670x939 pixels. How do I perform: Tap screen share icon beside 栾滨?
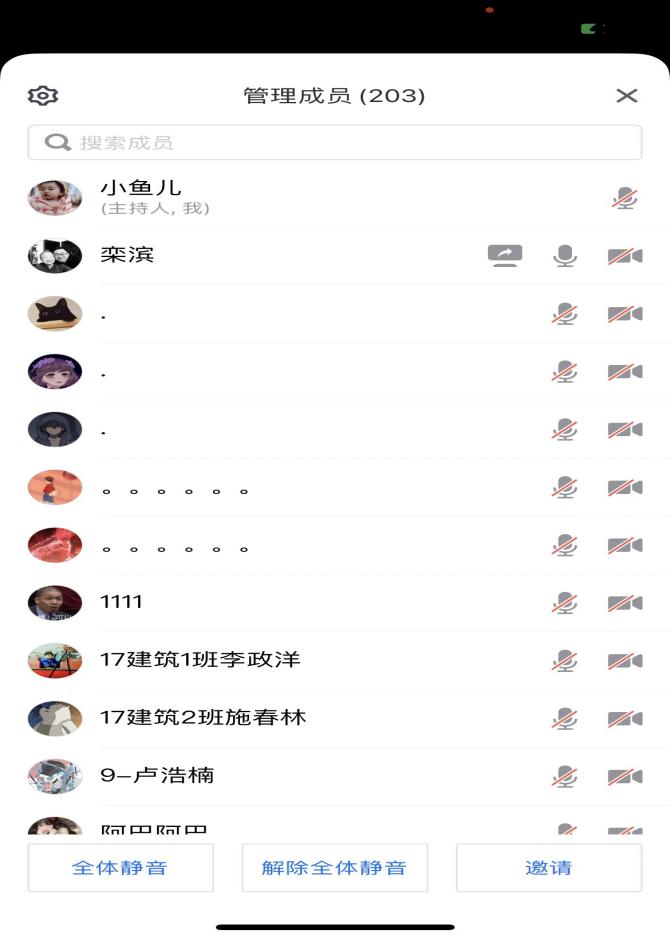505,256
